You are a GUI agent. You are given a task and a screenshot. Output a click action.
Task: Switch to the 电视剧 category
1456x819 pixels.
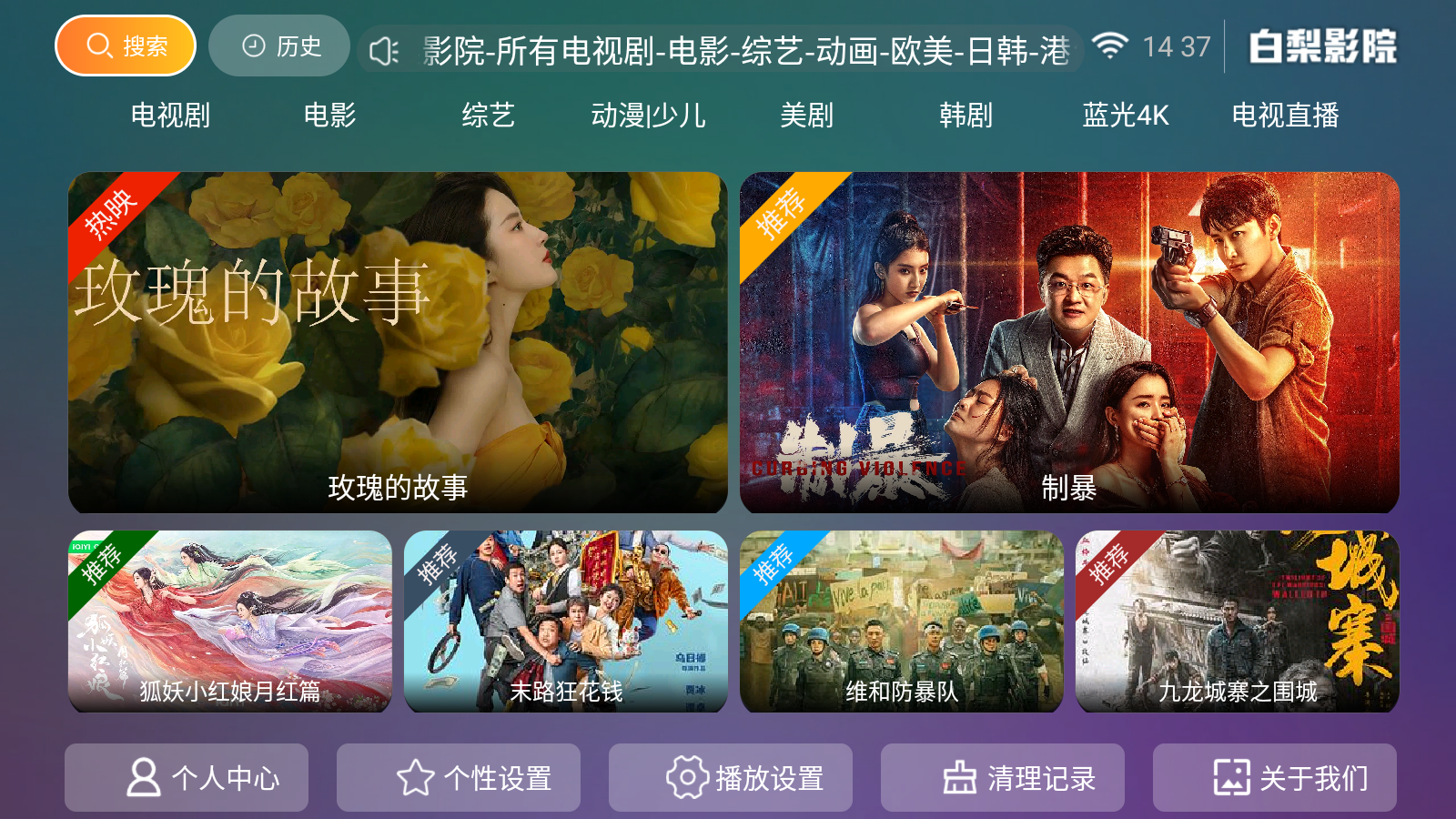coord(170,116)
